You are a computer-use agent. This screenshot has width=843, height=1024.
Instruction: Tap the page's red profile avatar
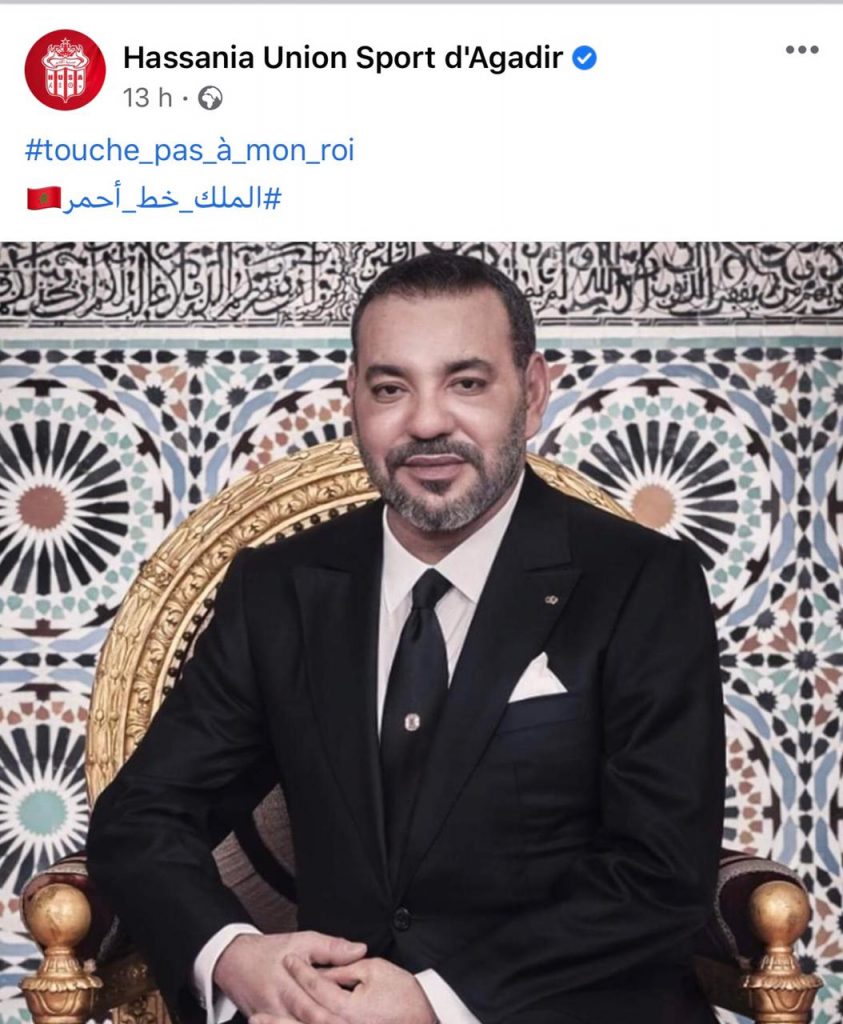64,70
